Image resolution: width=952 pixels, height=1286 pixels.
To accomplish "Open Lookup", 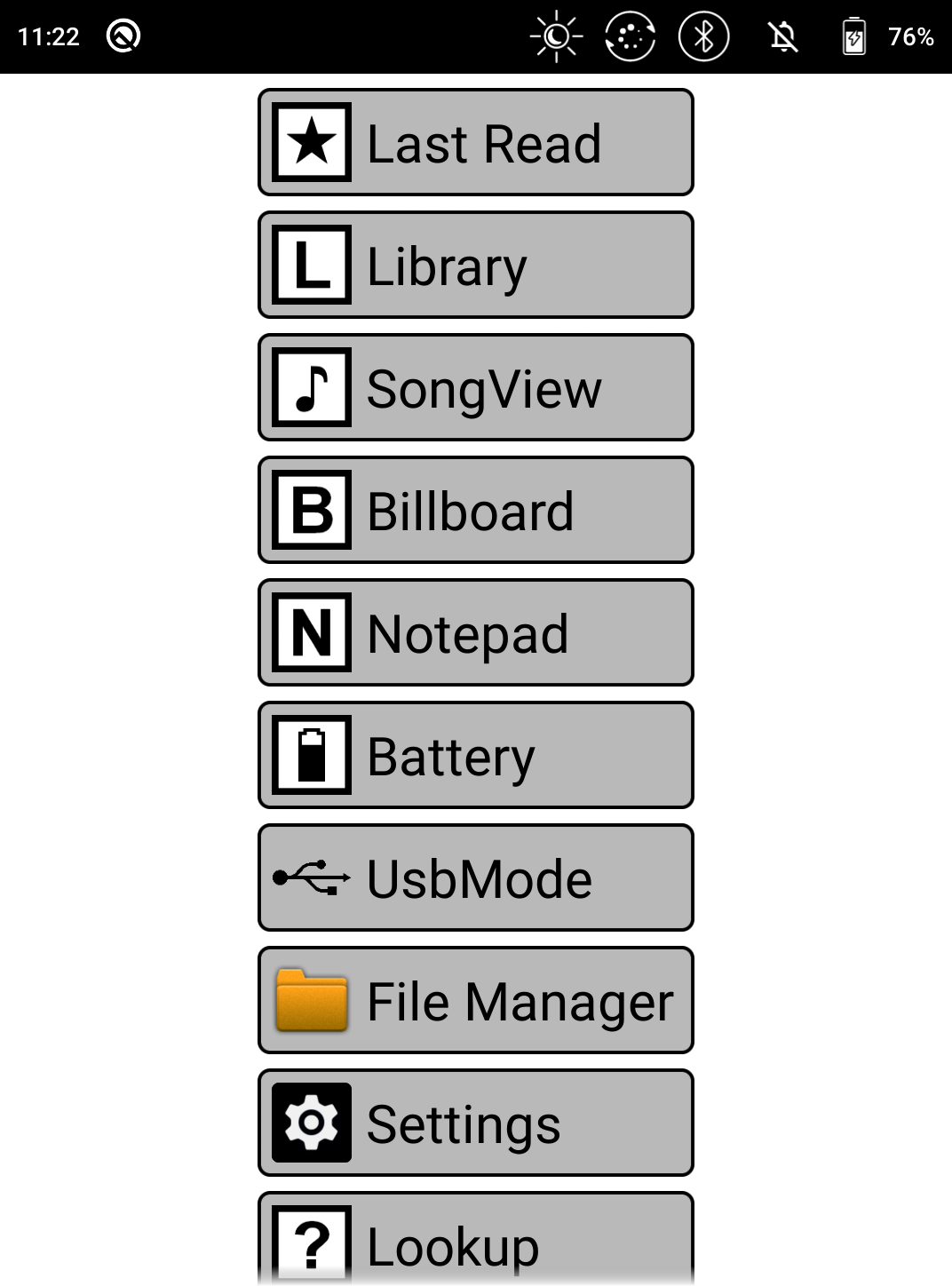I will (x=475, y=1242).
